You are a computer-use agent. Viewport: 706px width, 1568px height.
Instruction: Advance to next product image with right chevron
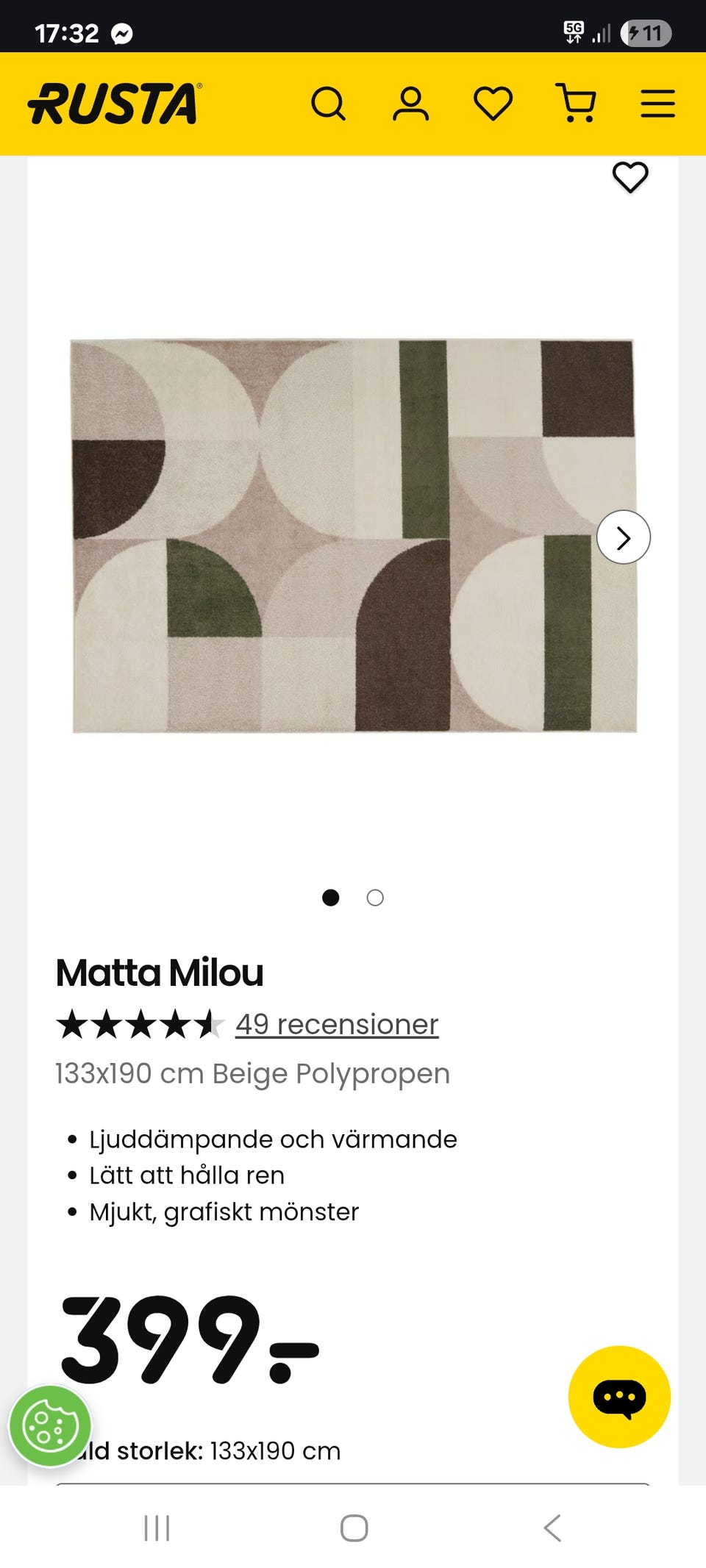[x=624, y=537]
